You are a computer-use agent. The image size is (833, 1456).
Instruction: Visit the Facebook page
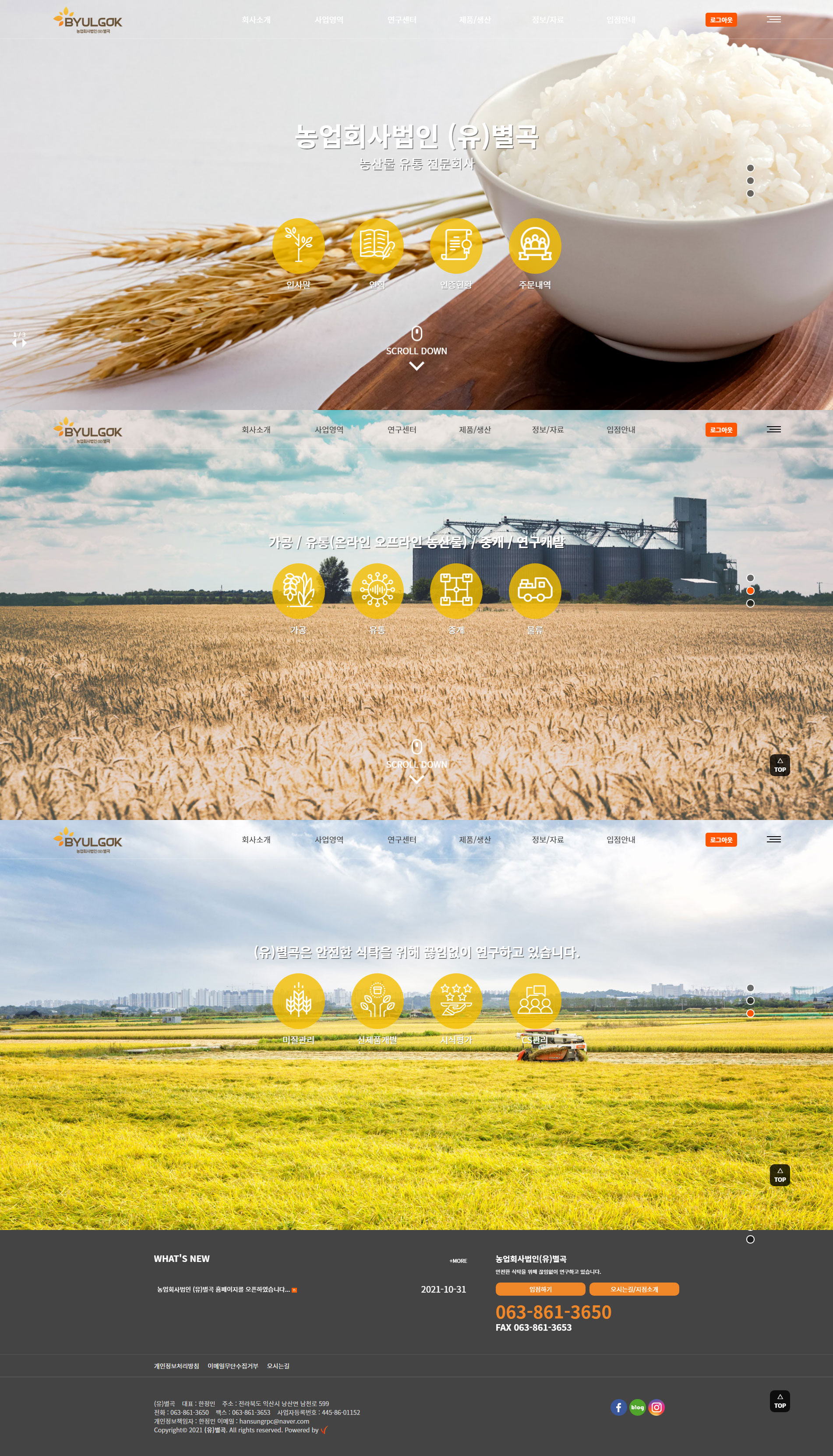pyautogui.click(x=618, y=1407)
